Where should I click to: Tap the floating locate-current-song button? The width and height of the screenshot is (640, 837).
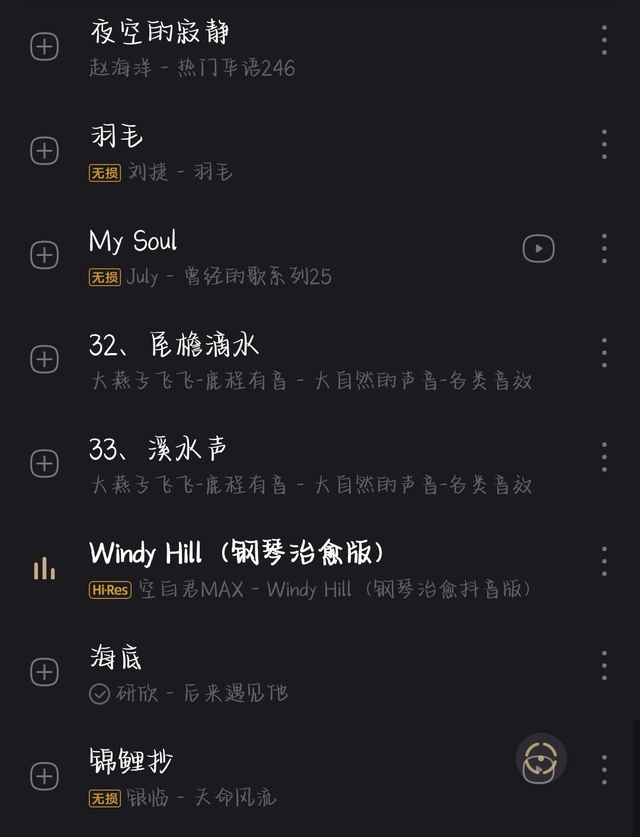click(x=541, y=760)
